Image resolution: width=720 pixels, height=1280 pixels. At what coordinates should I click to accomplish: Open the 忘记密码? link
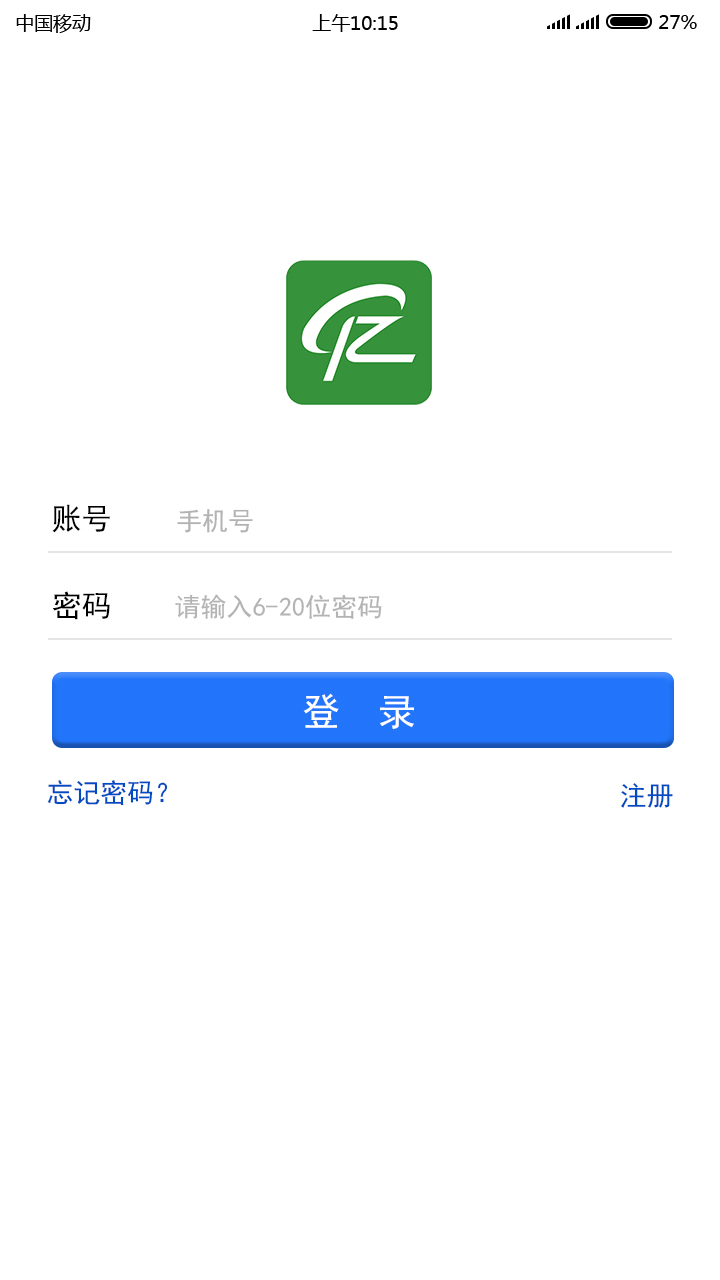click(x=109, y=793)
